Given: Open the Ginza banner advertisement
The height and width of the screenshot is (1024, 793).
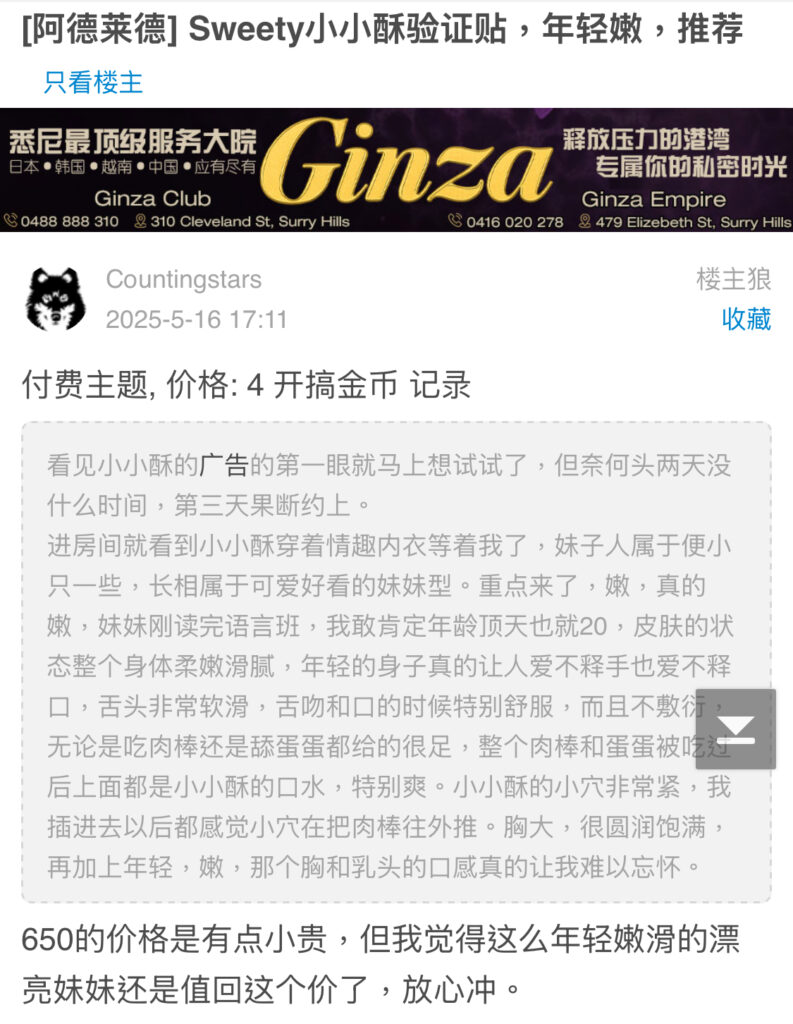Looking at the screenshot, I should tap(396, 169).
